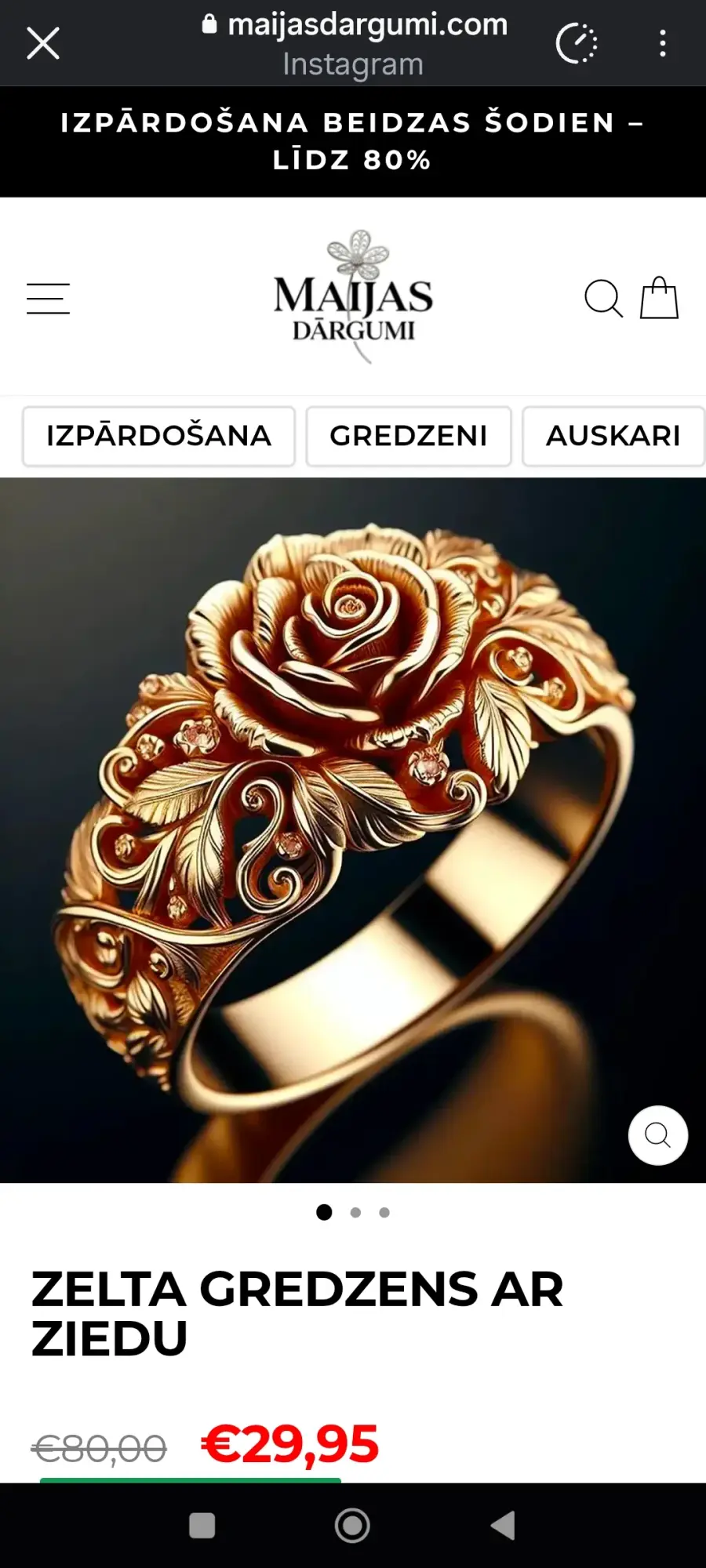Open the hamburger navigation menu

49,299
